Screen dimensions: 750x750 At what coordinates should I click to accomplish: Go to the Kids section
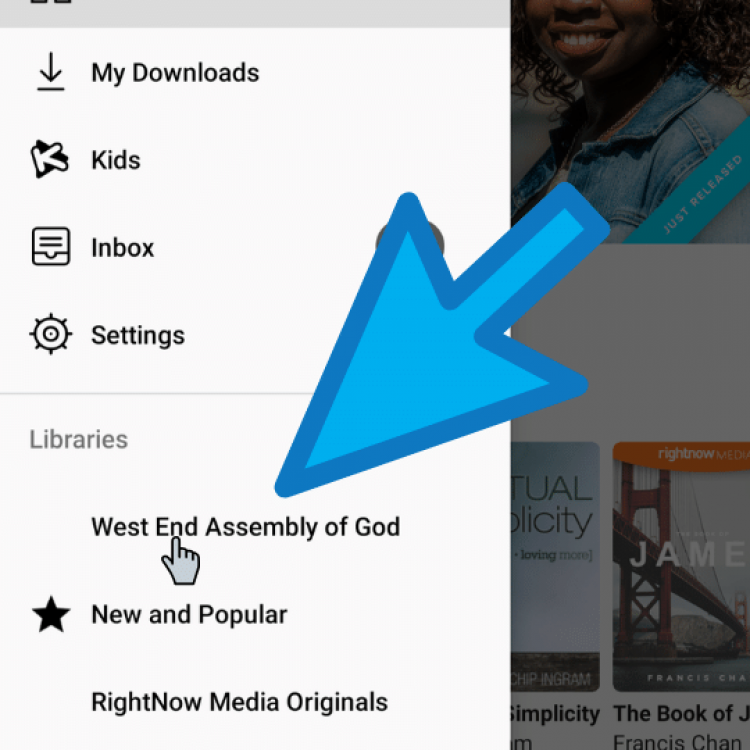[115, 160]
